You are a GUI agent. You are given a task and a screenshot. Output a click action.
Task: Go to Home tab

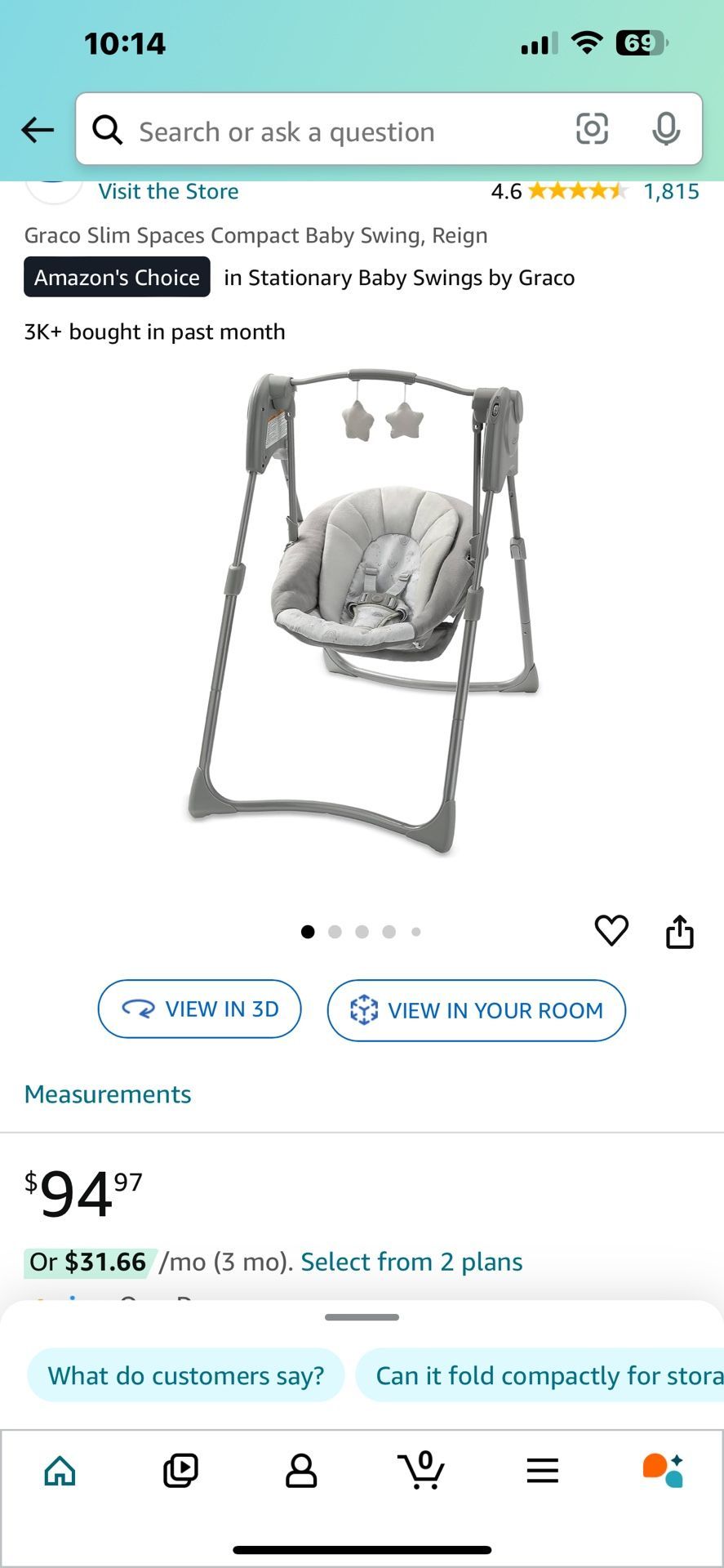click(x=60, y=1471)
